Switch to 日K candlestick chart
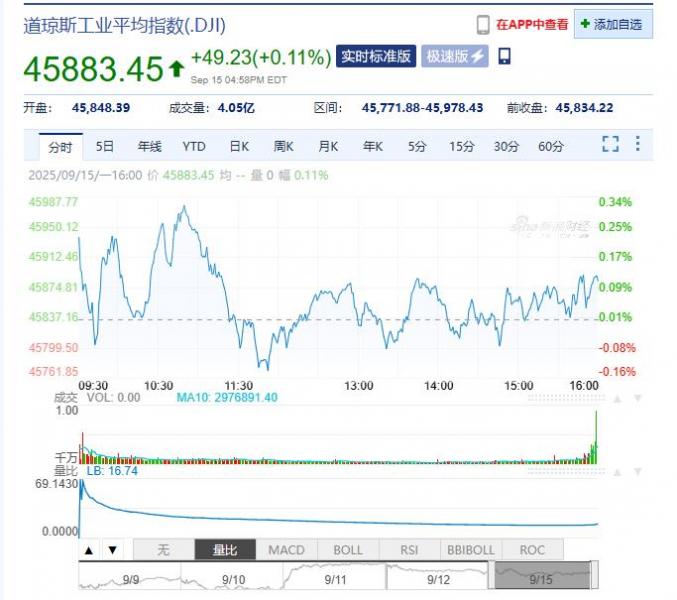This screenshot has height=600, width=677. click(239, 147)
